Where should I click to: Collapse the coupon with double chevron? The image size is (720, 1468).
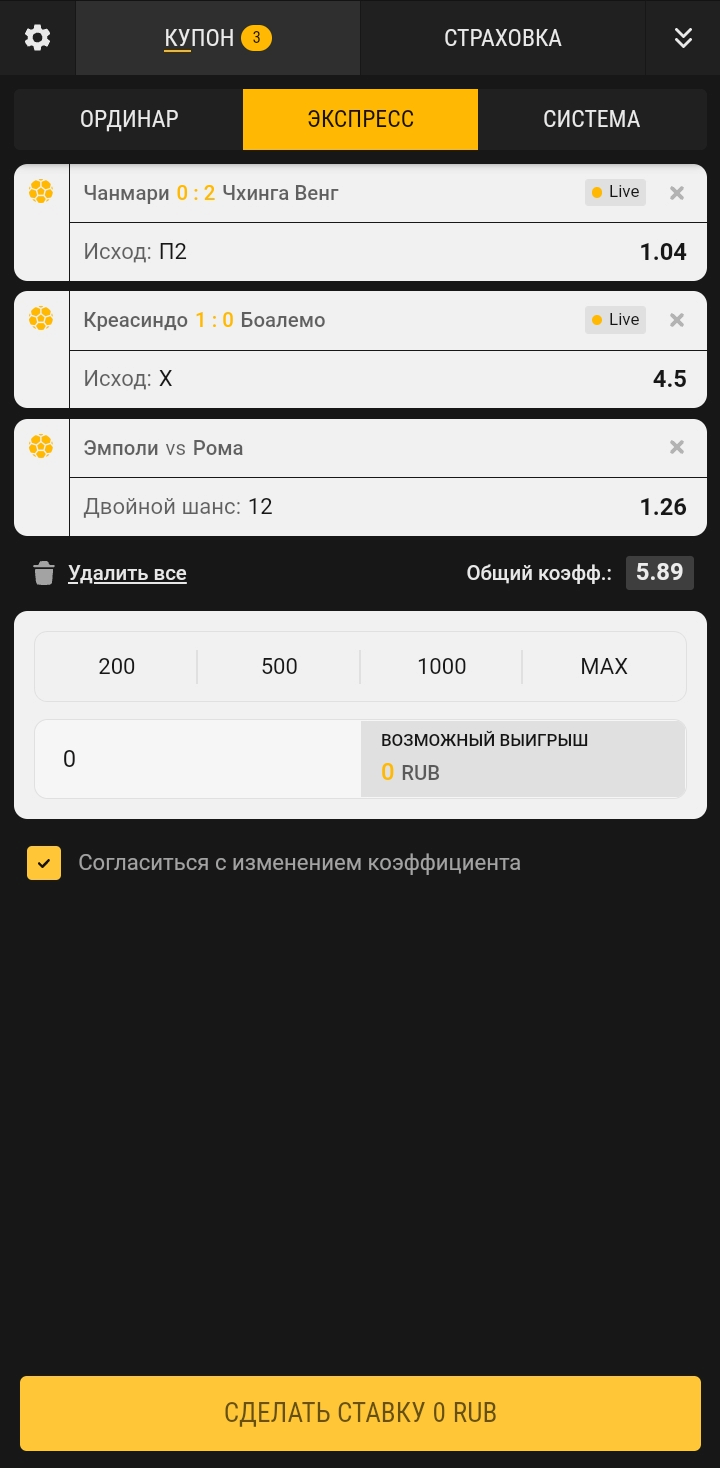click(x=683, y=38)
